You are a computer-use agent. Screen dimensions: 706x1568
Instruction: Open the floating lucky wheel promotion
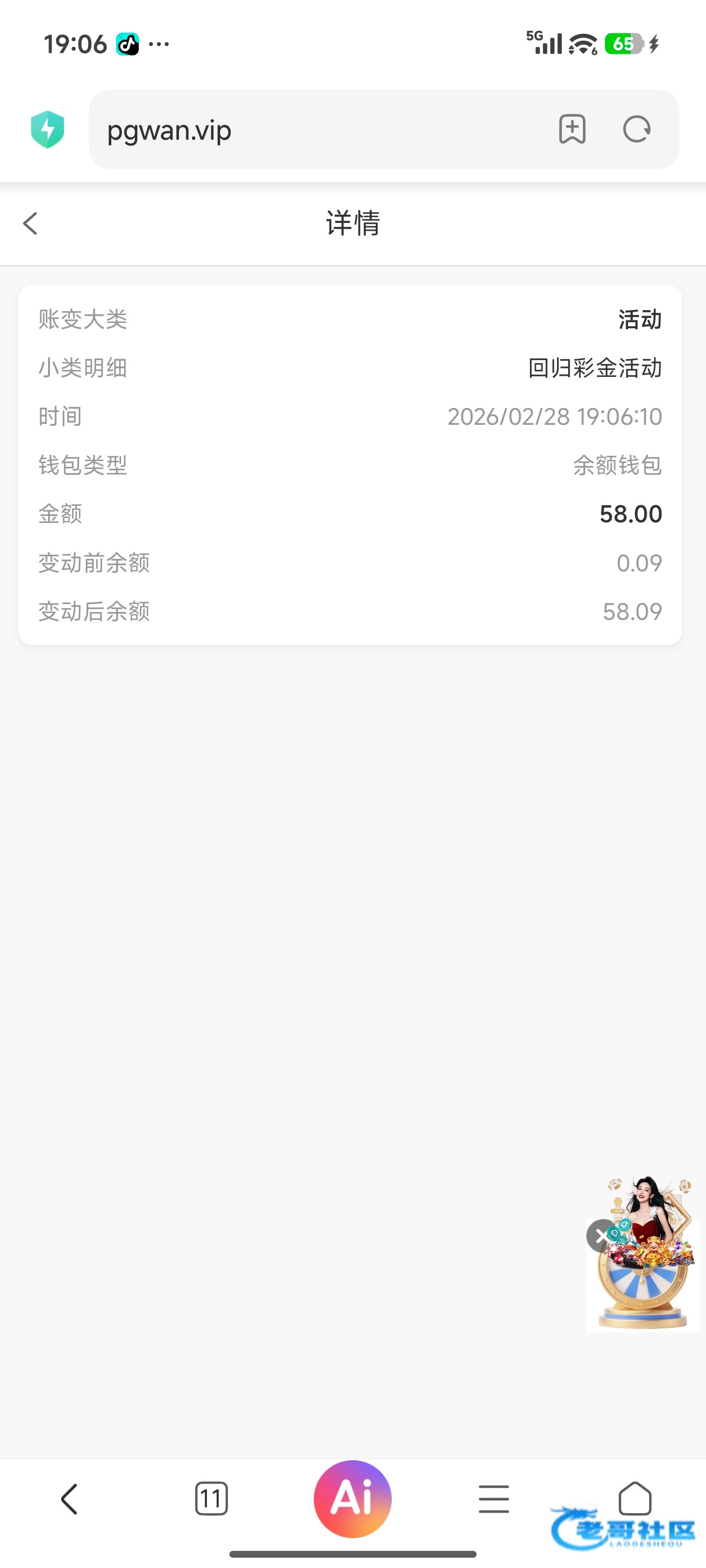(647, 1272)
